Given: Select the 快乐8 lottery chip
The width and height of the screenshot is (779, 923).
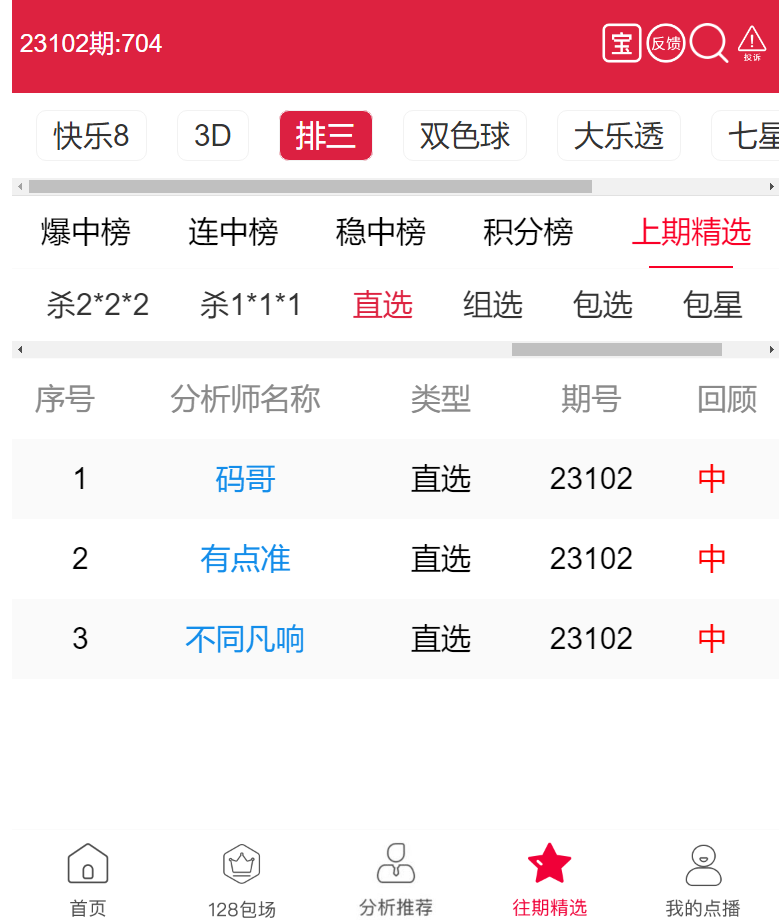Looking at the screenshot, I should [91, 136].
